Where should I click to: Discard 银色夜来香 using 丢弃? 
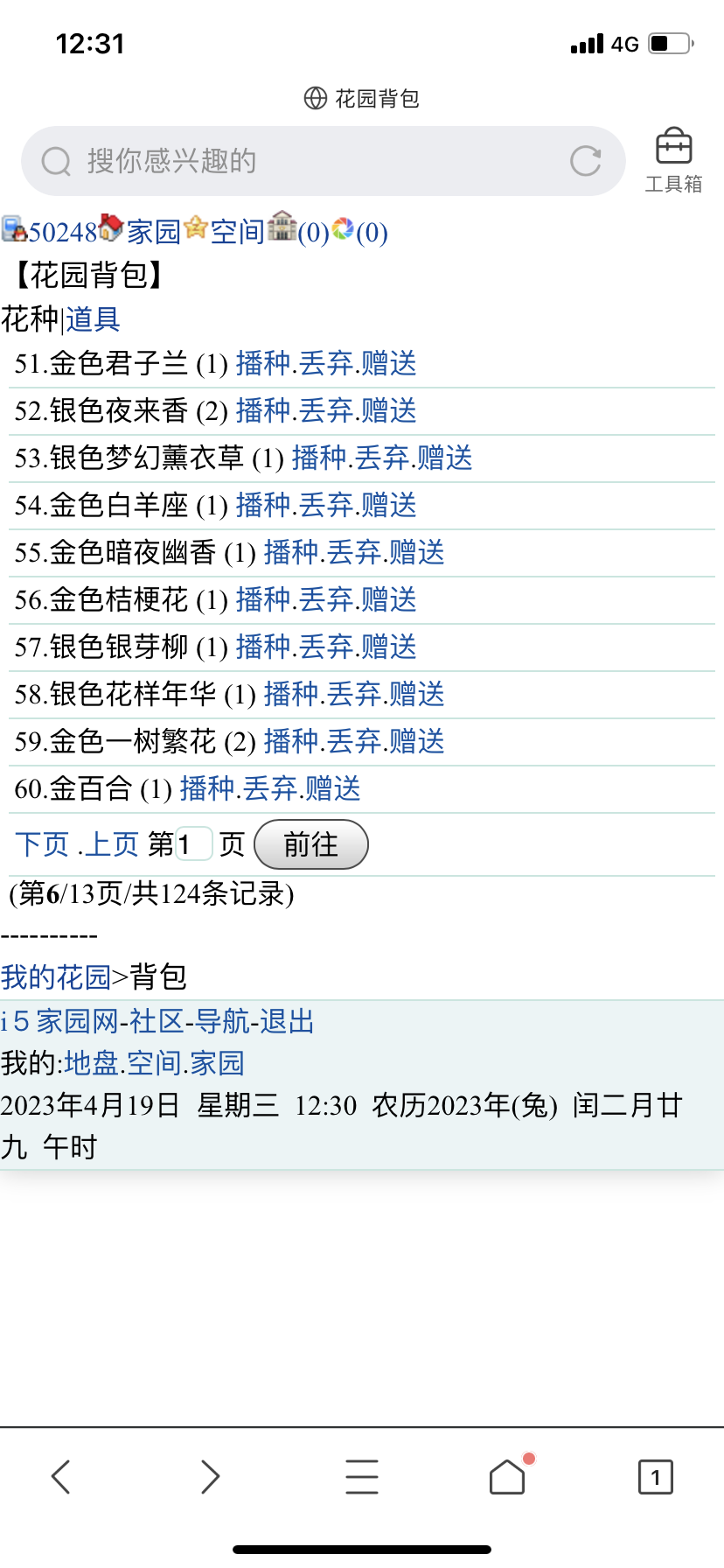(325, 411)
